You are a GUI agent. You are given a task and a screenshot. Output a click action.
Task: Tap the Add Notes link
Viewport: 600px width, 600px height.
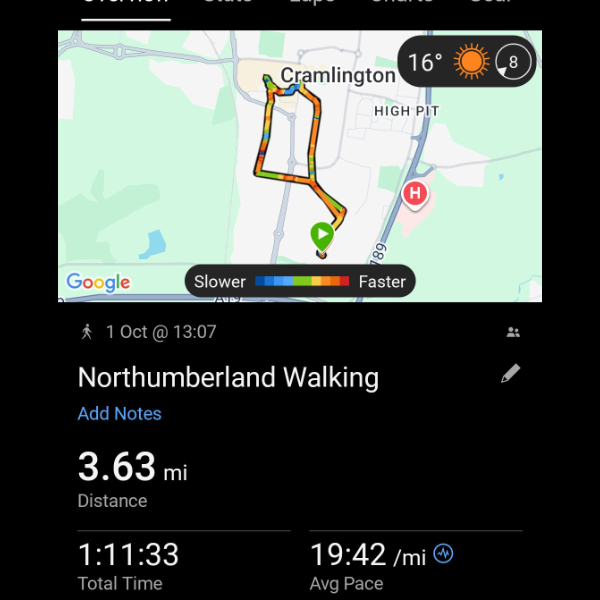119,413
